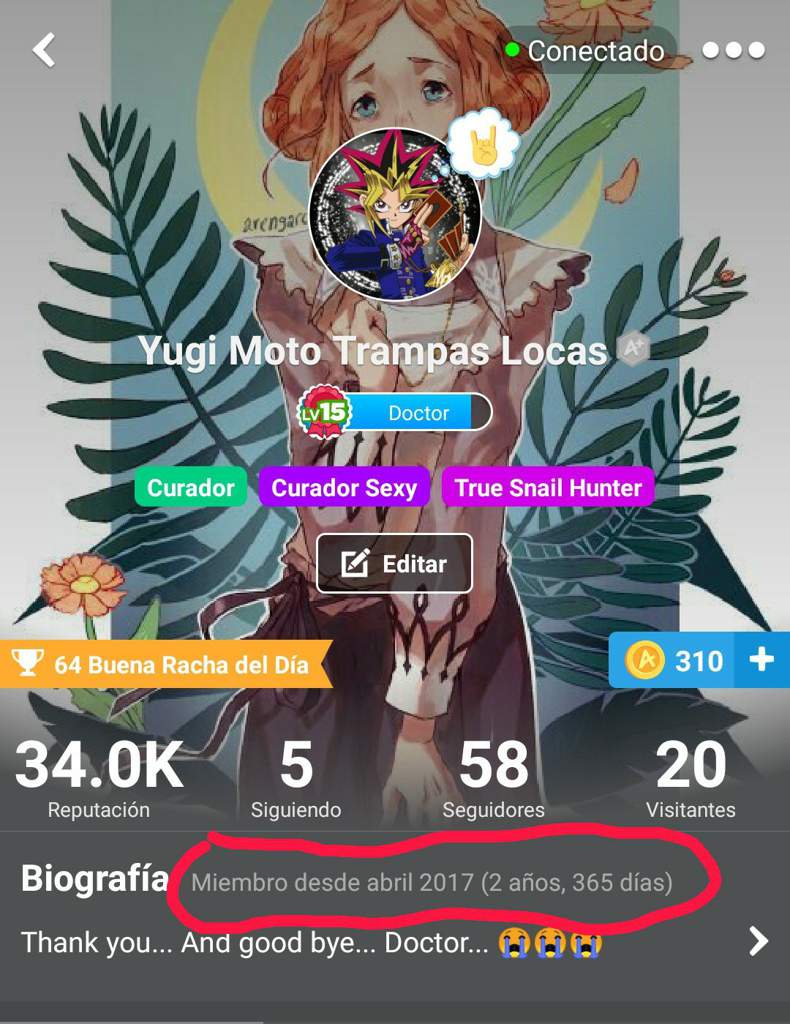Go back using the top-left arrow
The image size is (790, 1024).
click(43, 50)
